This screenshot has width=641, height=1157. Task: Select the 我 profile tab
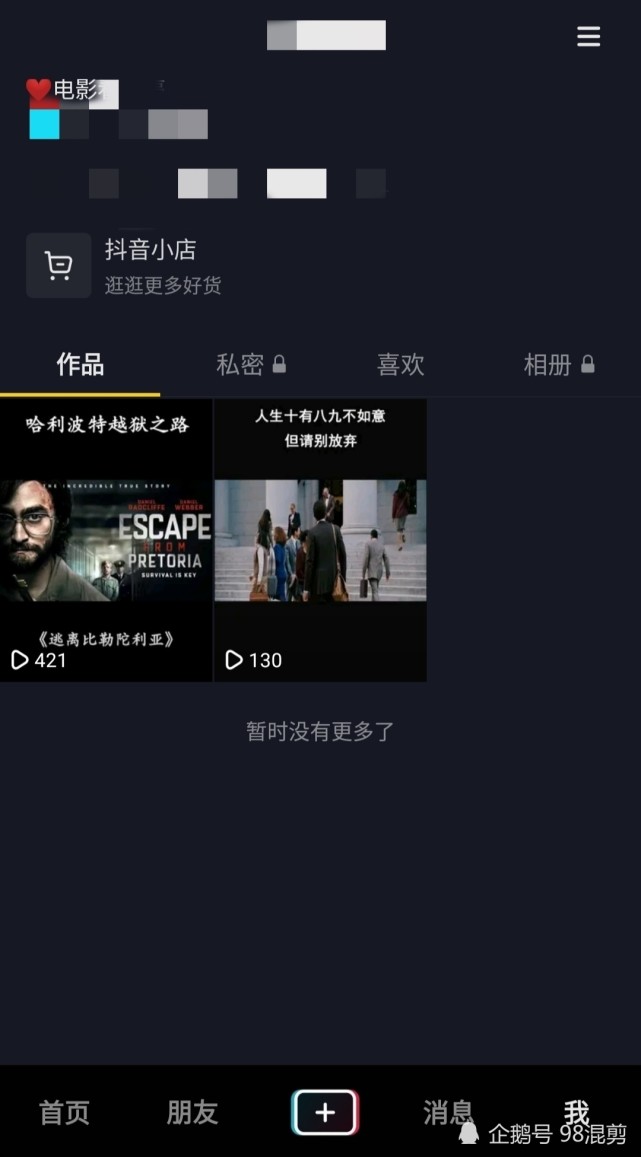[576, 1110]
